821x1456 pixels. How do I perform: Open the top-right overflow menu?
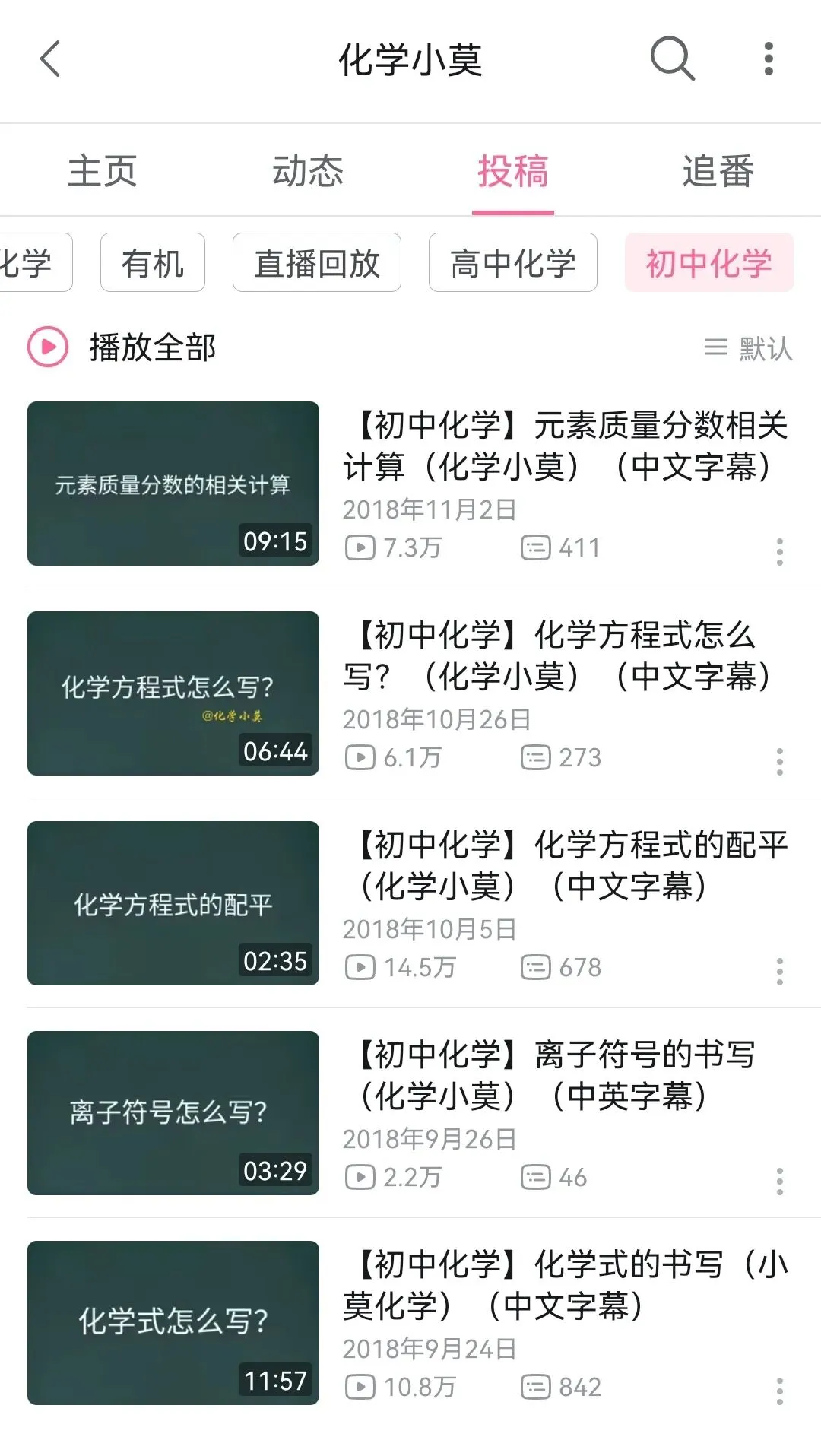coord(769,59)
